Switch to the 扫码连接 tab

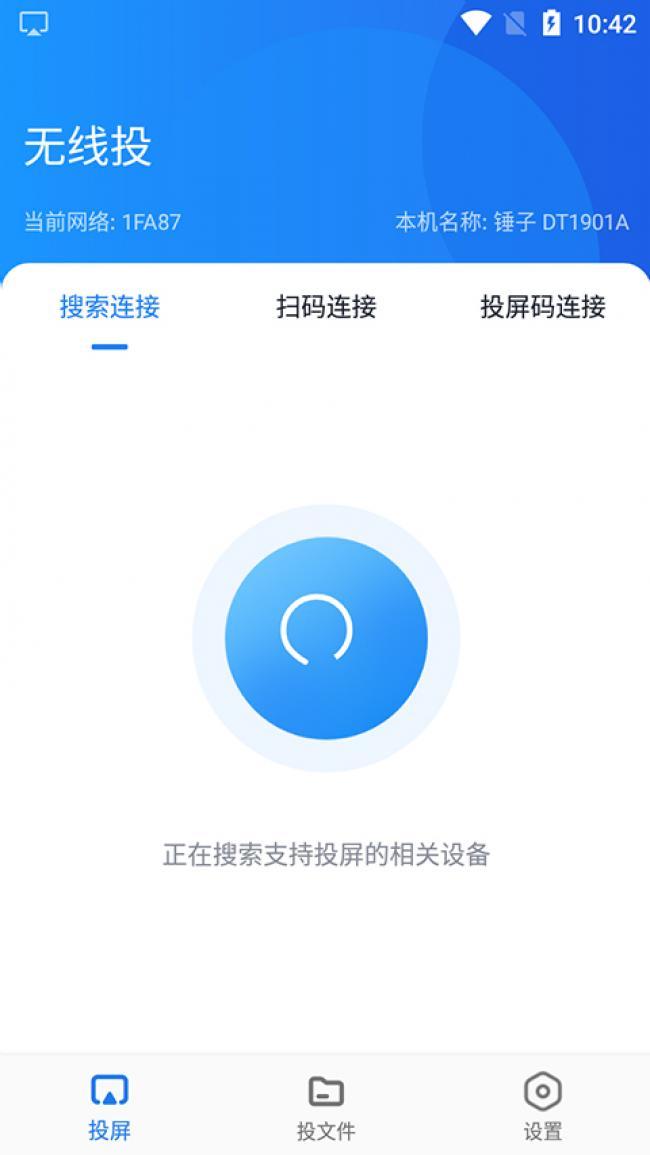(x=326, y=307)
